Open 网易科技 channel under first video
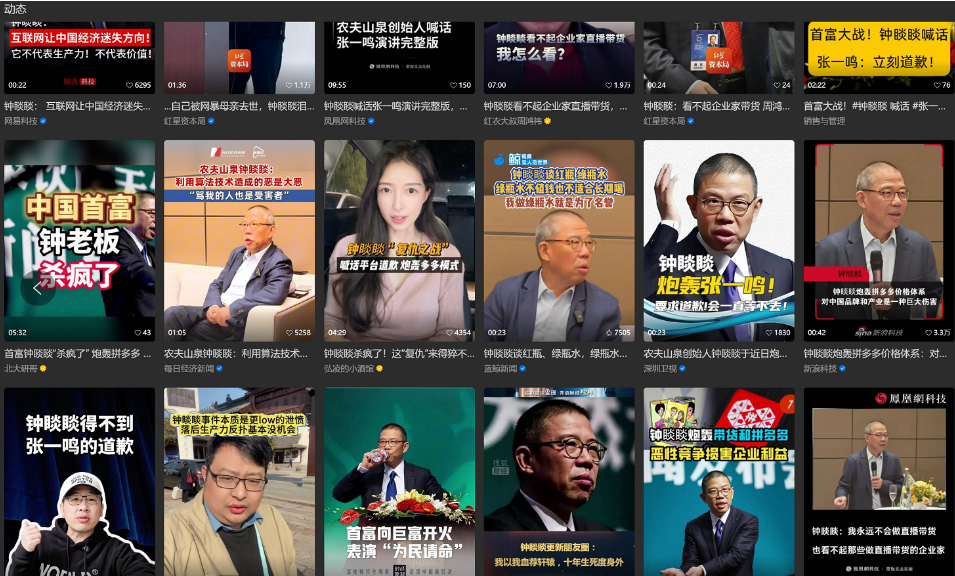 point(21,120)
